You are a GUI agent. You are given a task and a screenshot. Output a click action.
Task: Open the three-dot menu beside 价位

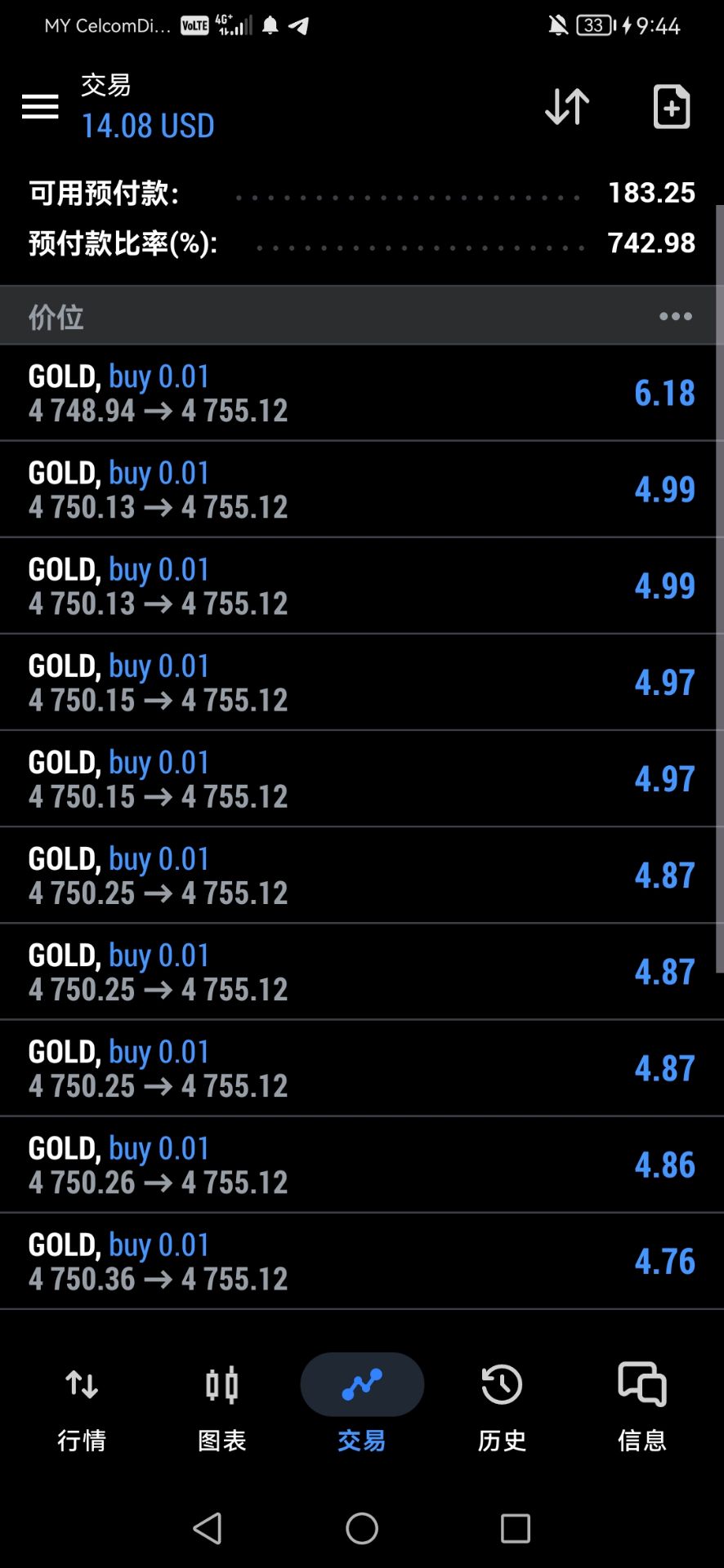pyautogui.click(x=676, y=316)
